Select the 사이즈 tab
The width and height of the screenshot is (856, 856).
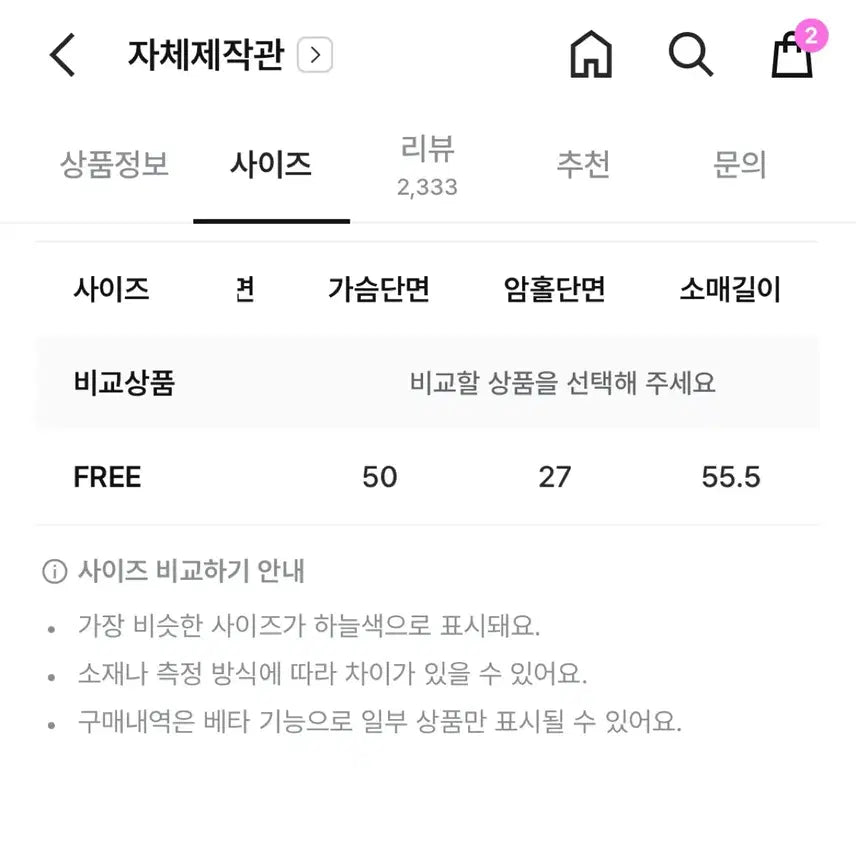point(271,165)
